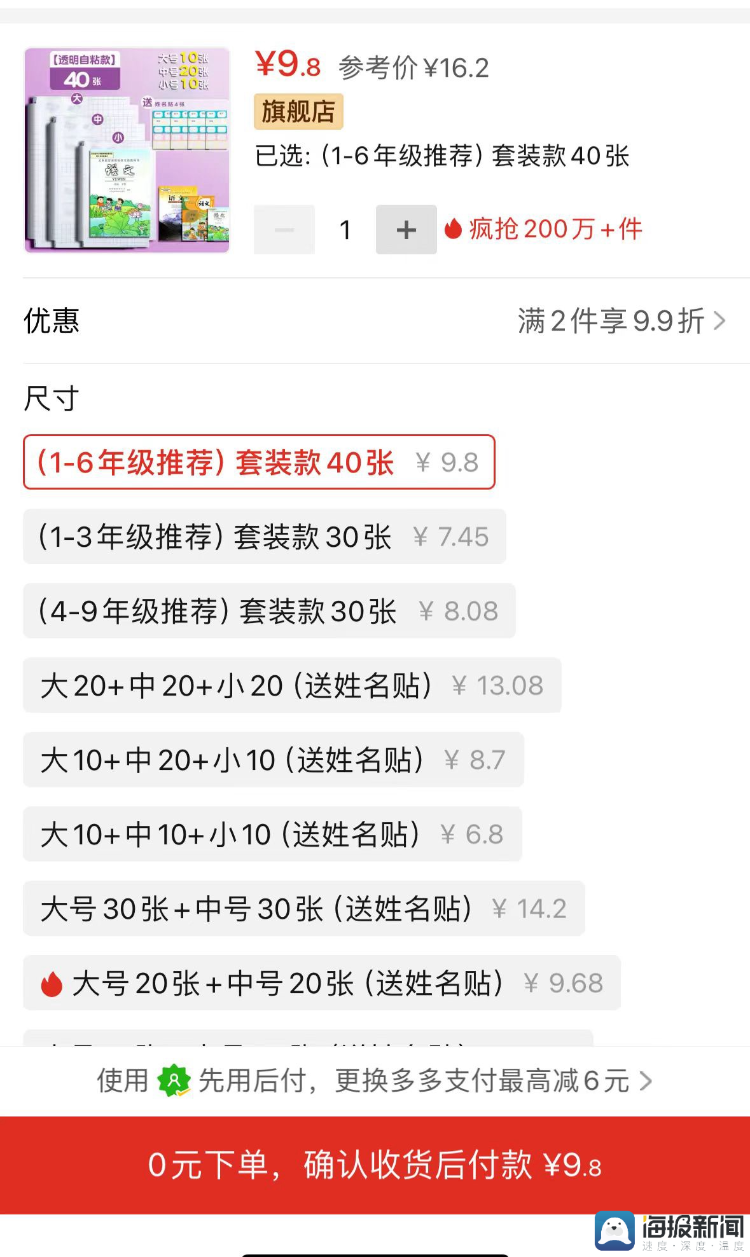Pick (4-9年级推荐) 套装款30张 option
The width and height of the screenshot is (750, 1257).
click(x=269, y=611)
